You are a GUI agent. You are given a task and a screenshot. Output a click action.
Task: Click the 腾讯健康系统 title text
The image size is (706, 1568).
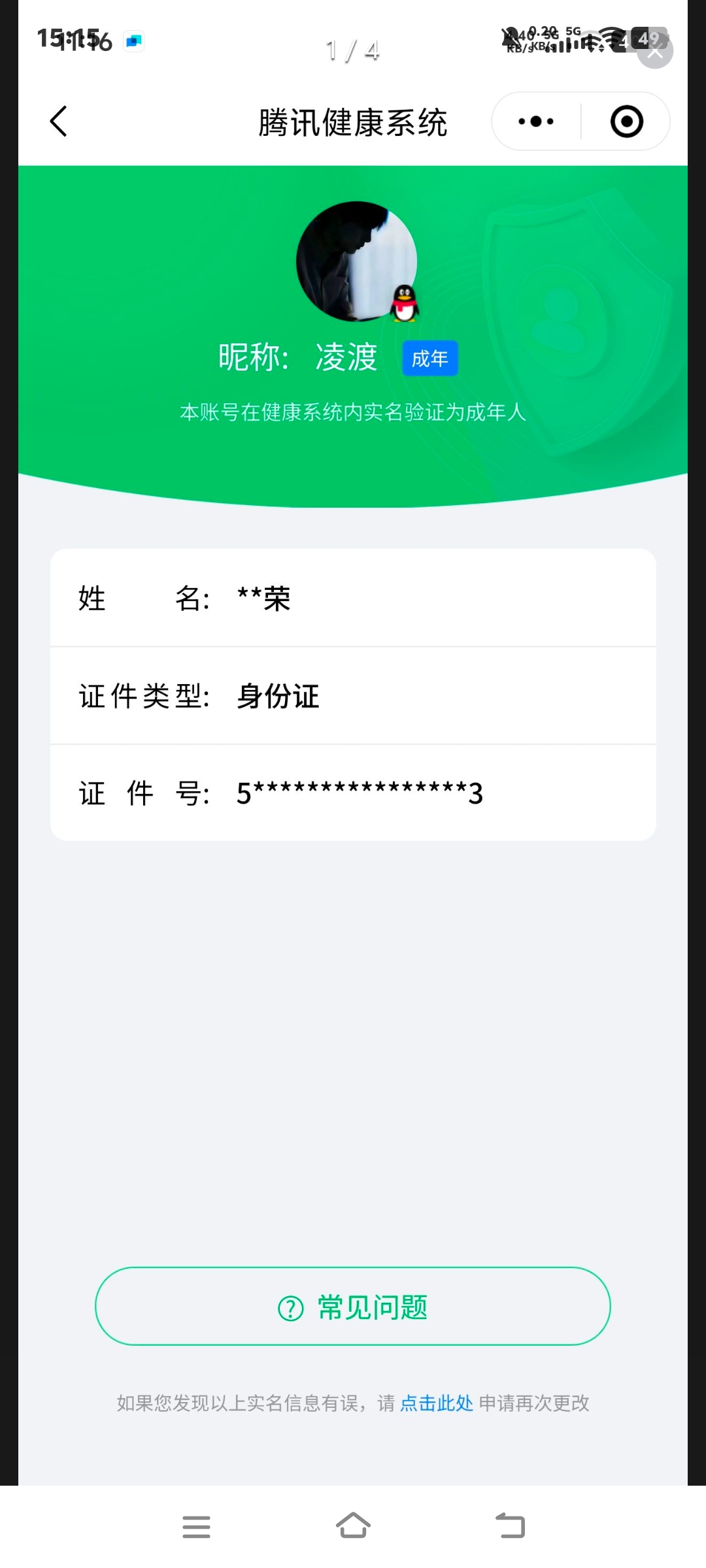click(x=353, y=121)
